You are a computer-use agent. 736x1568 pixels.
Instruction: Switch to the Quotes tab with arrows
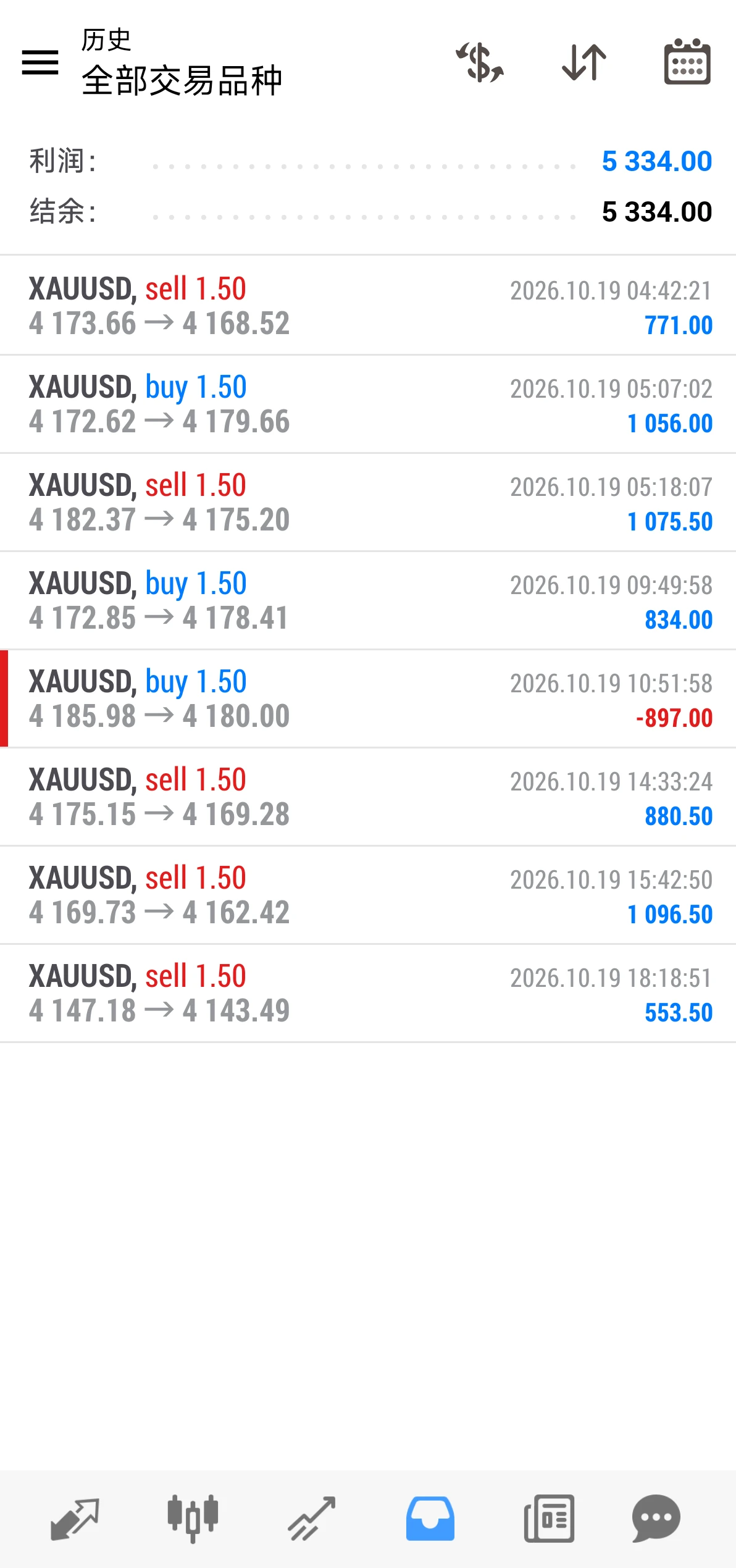tap(75, 1519)
